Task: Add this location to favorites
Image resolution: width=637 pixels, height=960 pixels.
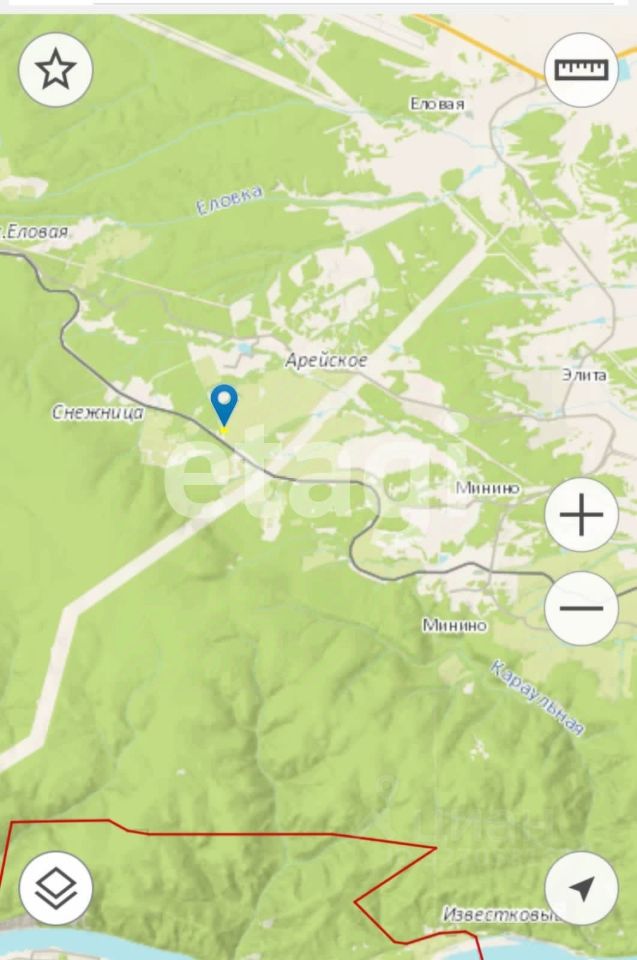Action: click(56, 69)
